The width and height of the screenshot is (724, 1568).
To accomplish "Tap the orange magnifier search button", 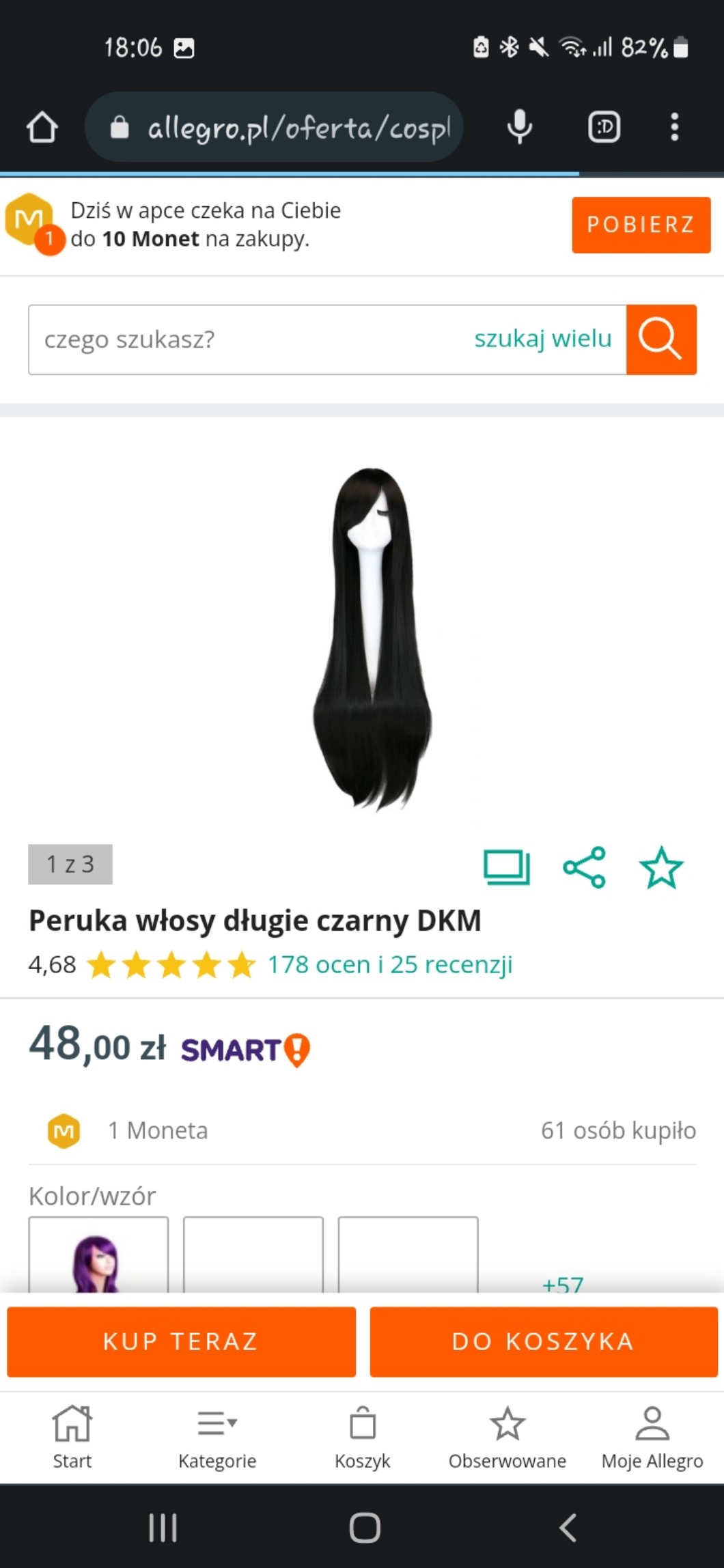I will point(660,339).
